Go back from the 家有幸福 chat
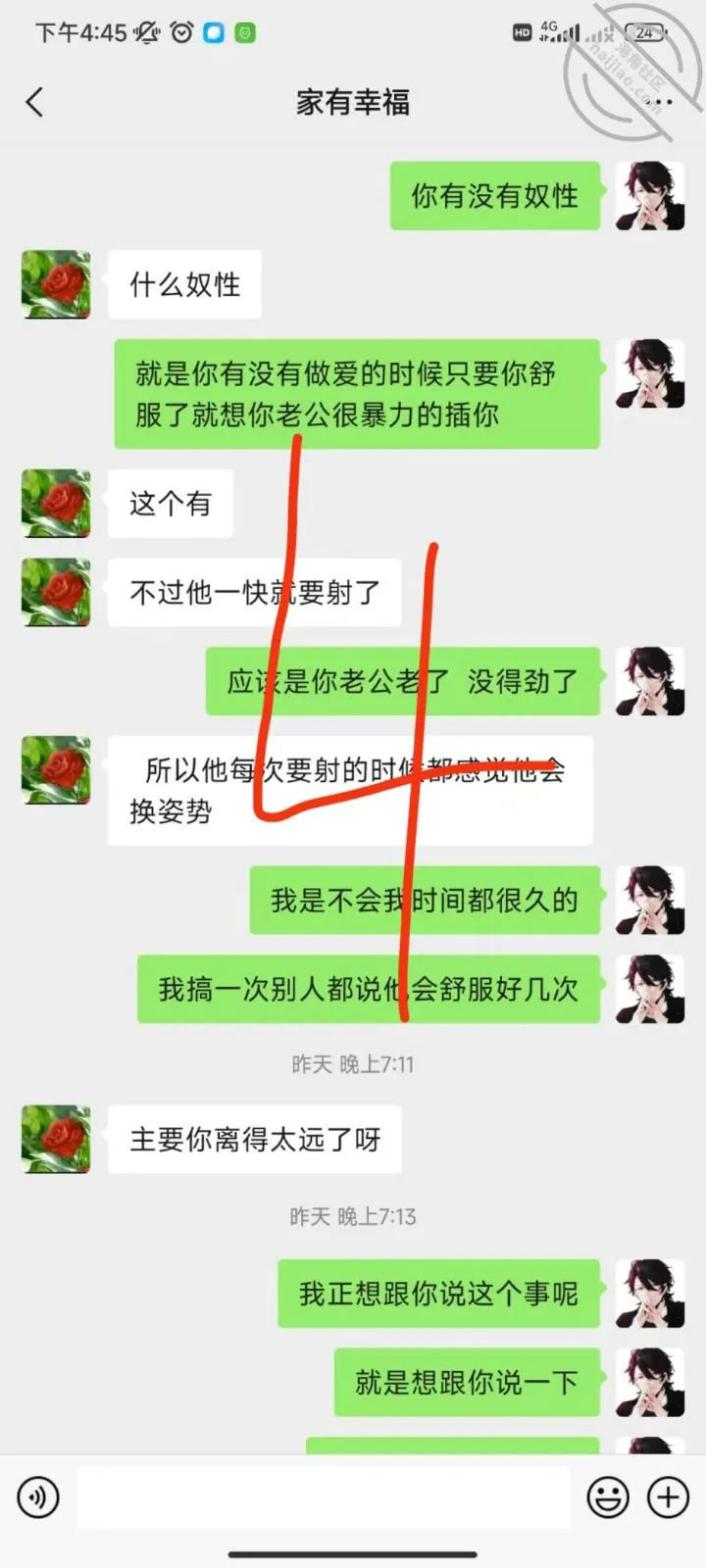Screen dimensions: 706x1568 (35, 102)
